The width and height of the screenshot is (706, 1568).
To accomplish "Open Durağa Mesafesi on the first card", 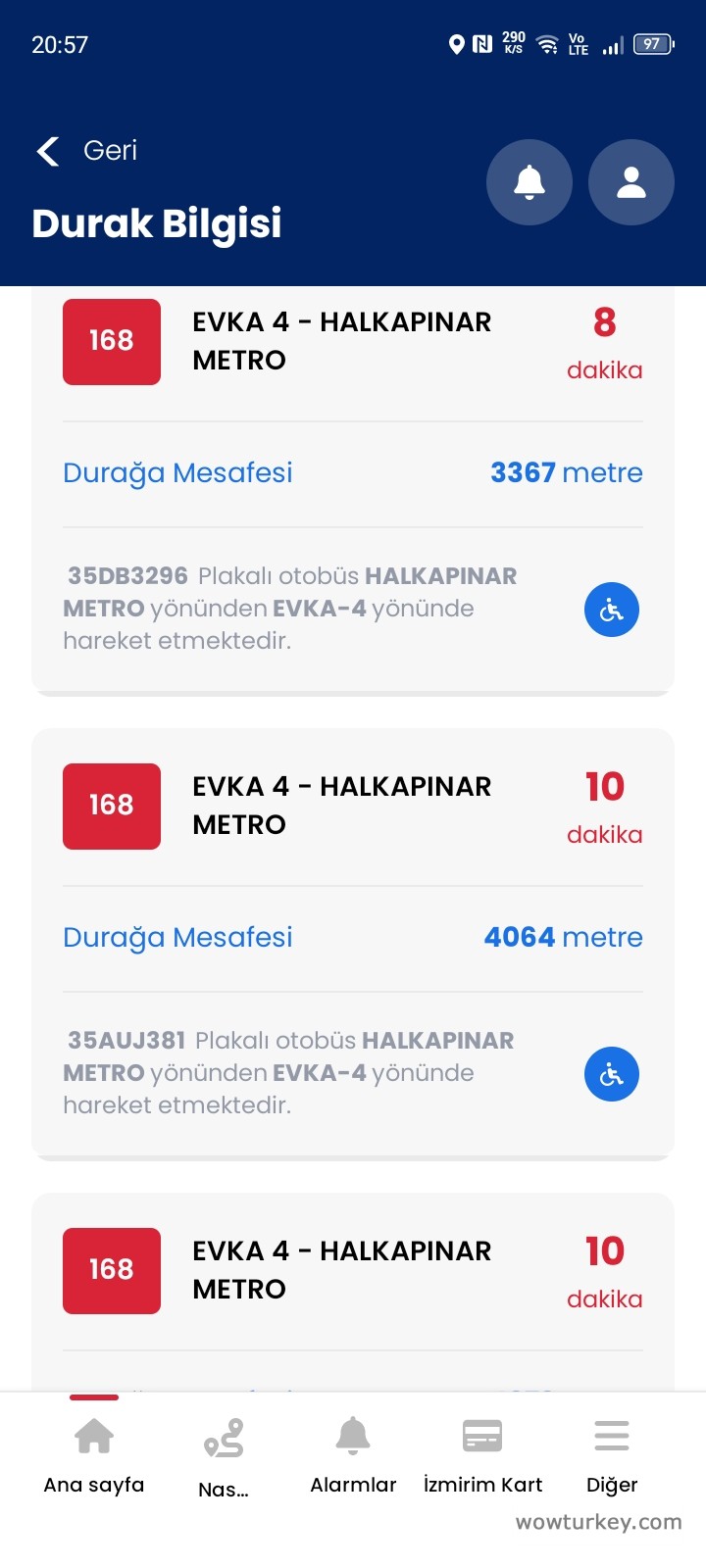I will click(177, 472).
